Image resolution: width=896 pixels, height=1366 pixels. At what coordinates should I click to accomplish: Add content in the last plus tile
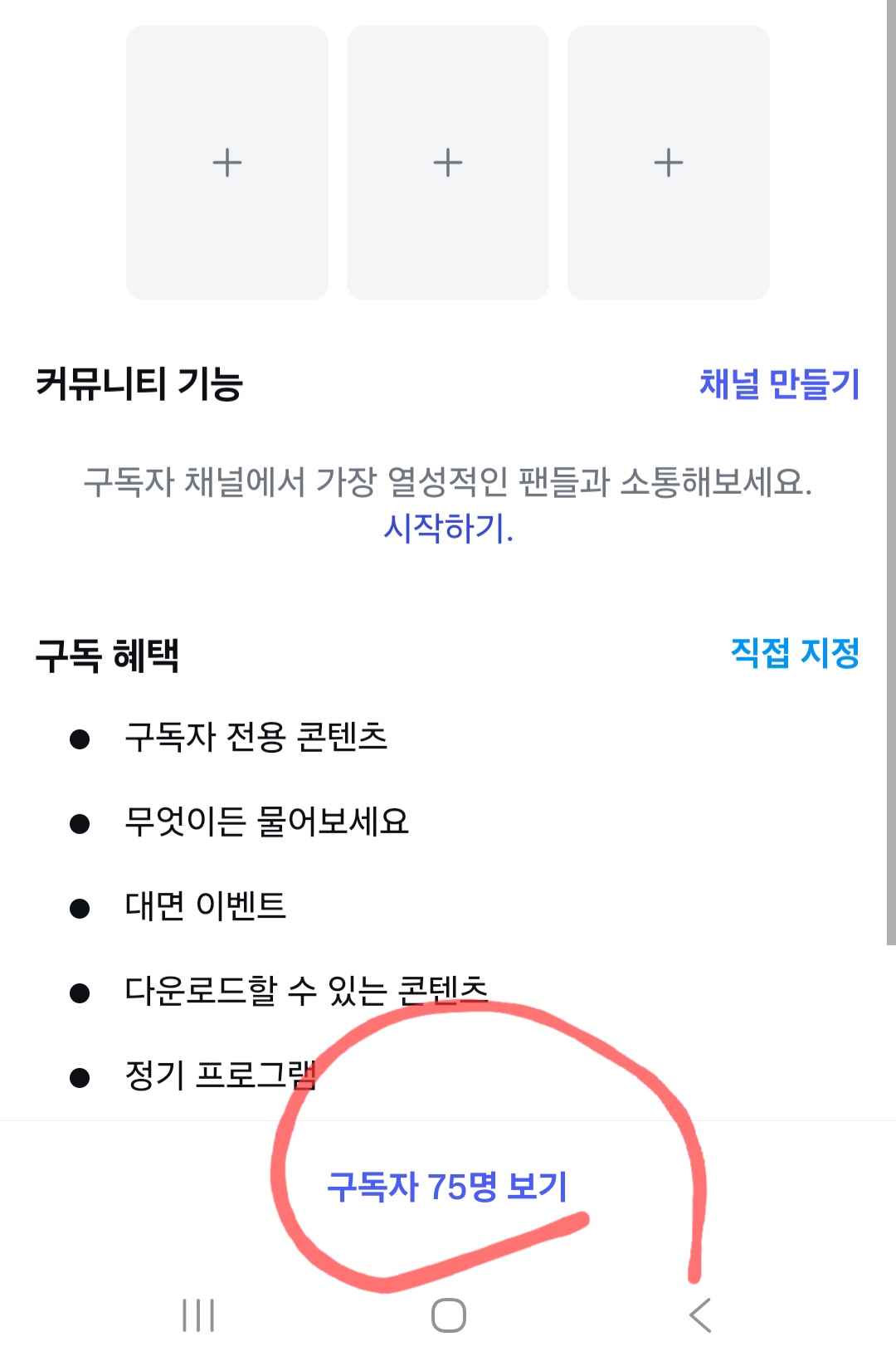669,163
